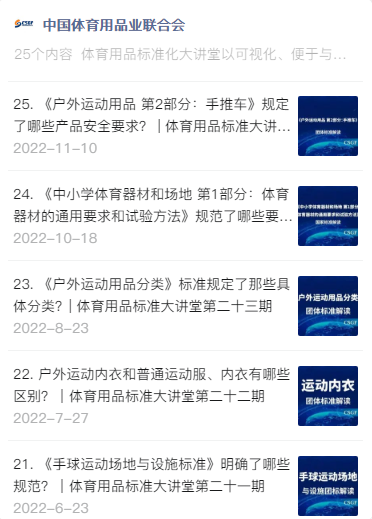Expand the album description starting 25个内容
The width and height of the screenshot is (372, 519).
click(180, 54)
